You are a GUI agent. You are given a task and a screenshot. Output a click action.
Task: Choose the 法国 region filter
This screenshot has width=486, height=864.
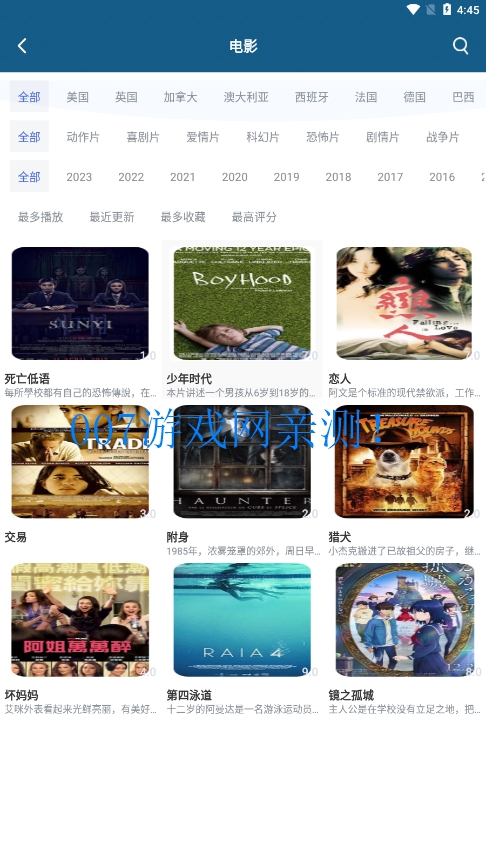[x=366, y=97]
